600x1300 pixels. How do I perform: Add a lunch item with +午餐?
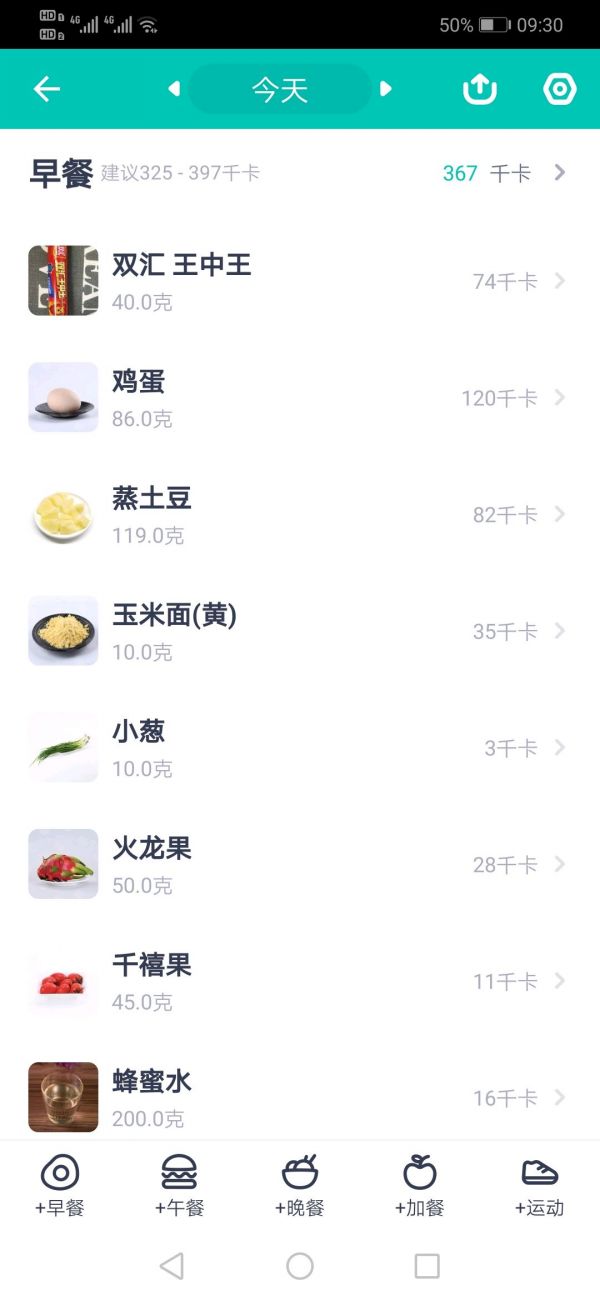(180, 1187)
